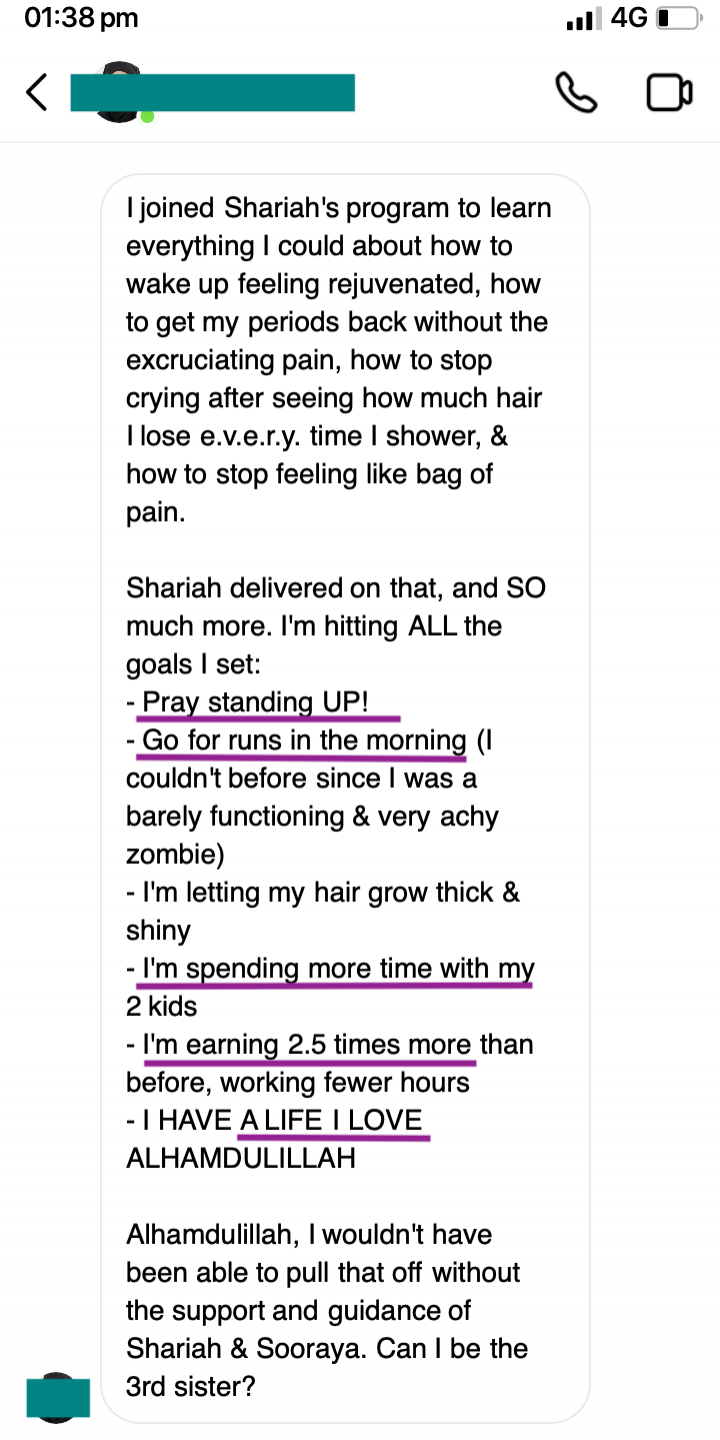720x1440 pixels.
Task: Start a video call with this contact
Action: pyautogui.click(x=669, y=93)
